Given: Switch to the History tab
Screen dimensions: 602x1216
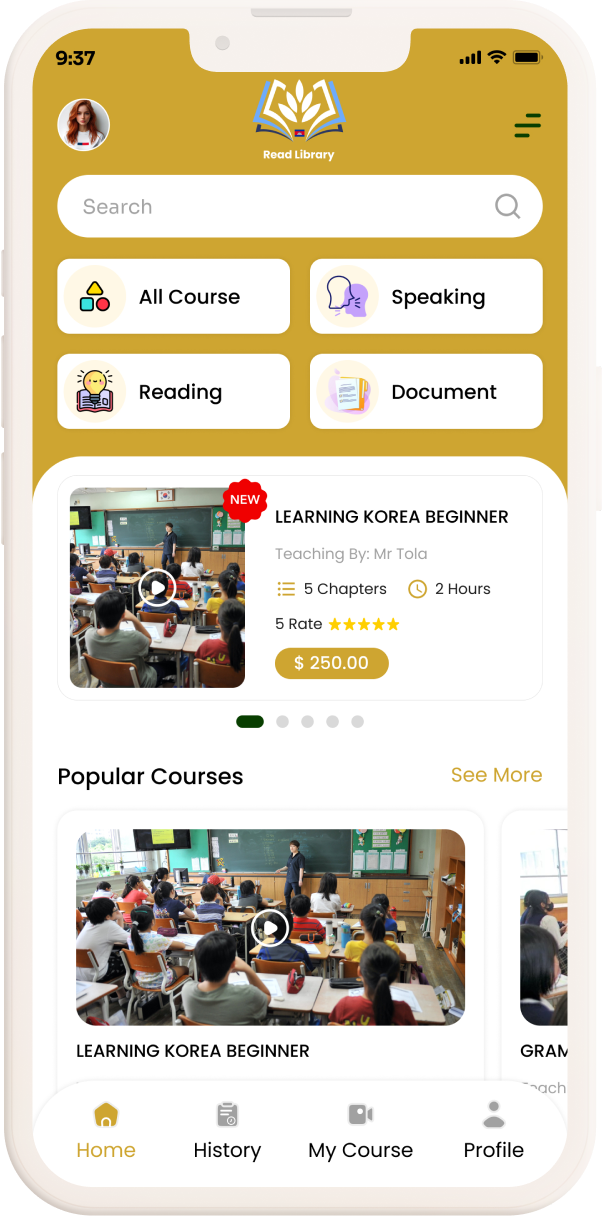Looking at the screenshot, I should 227,1131.
